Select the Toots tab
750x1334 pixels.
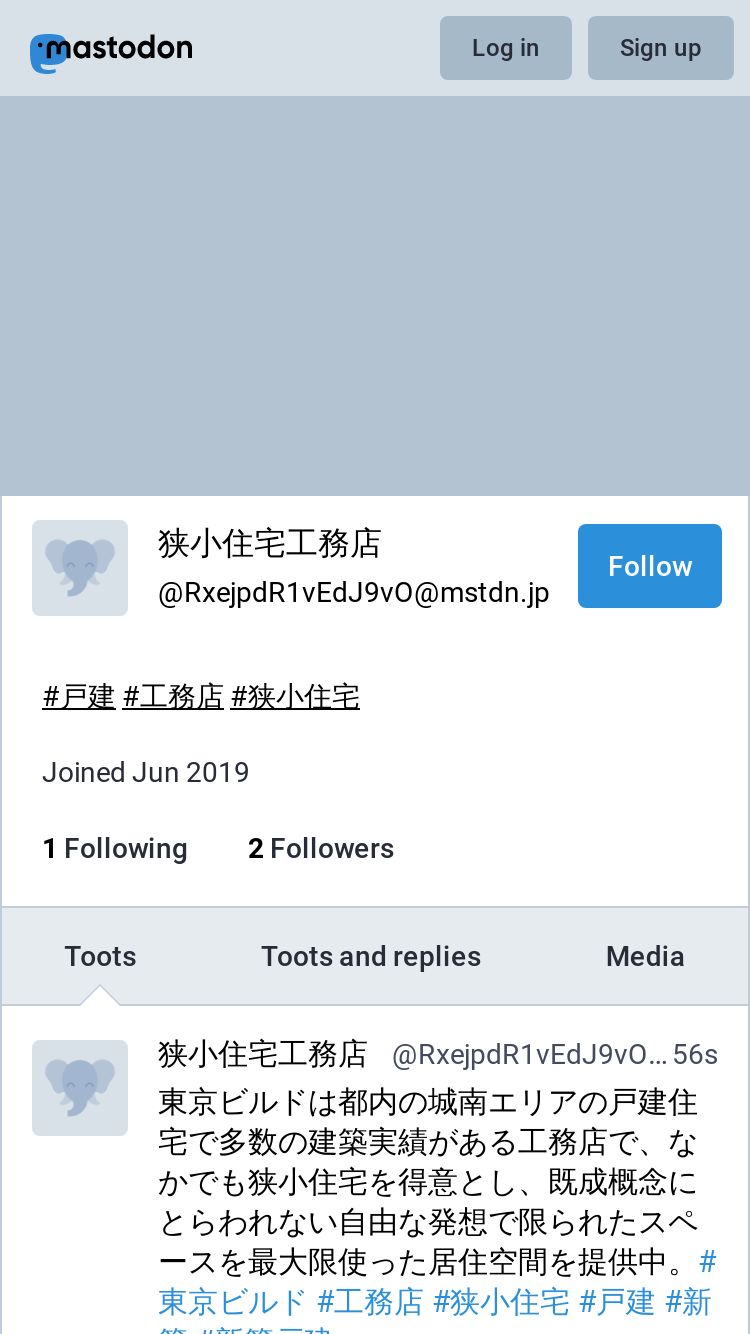(x=100, y=956)
